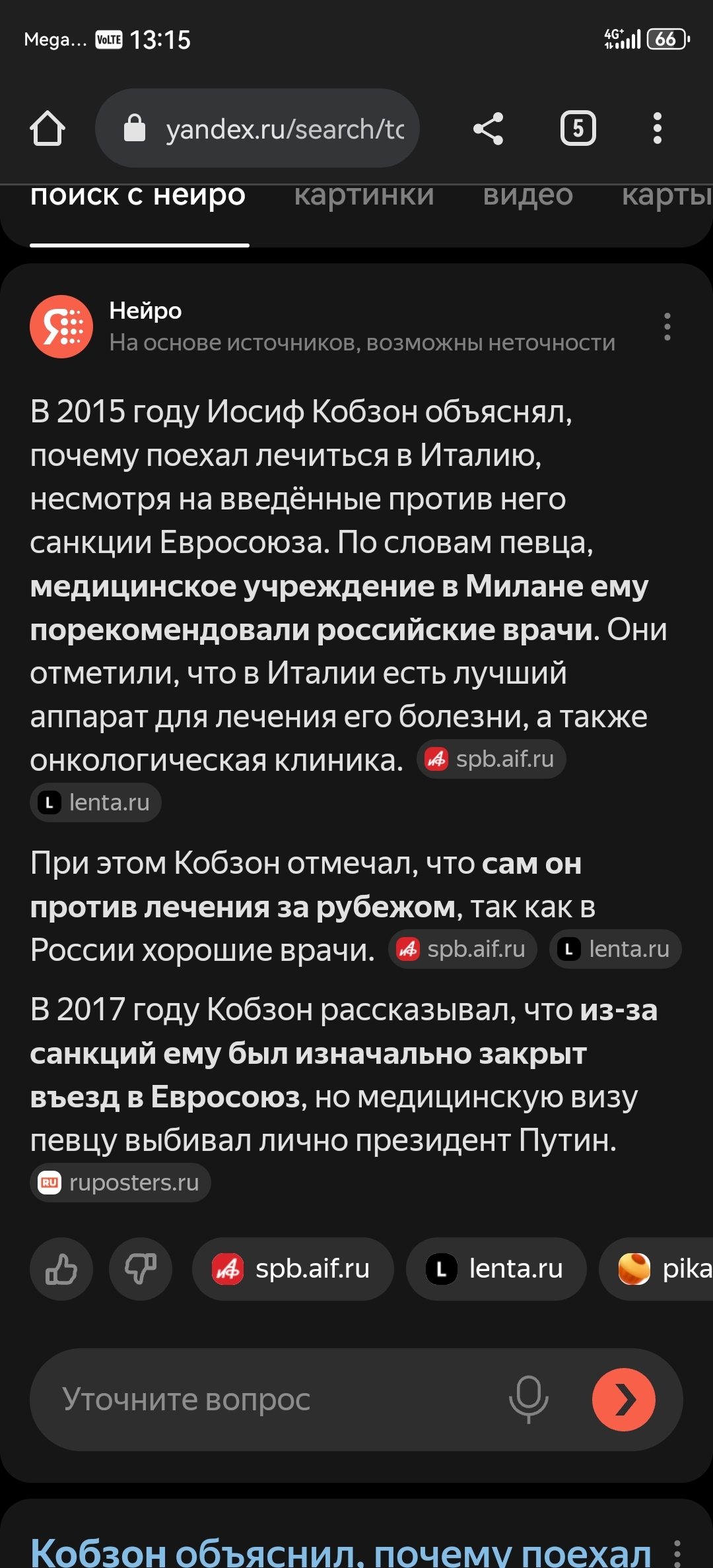713x1568 pixels.
Task: Switch to the Картинки tab
Action: (x=364, y=196)
